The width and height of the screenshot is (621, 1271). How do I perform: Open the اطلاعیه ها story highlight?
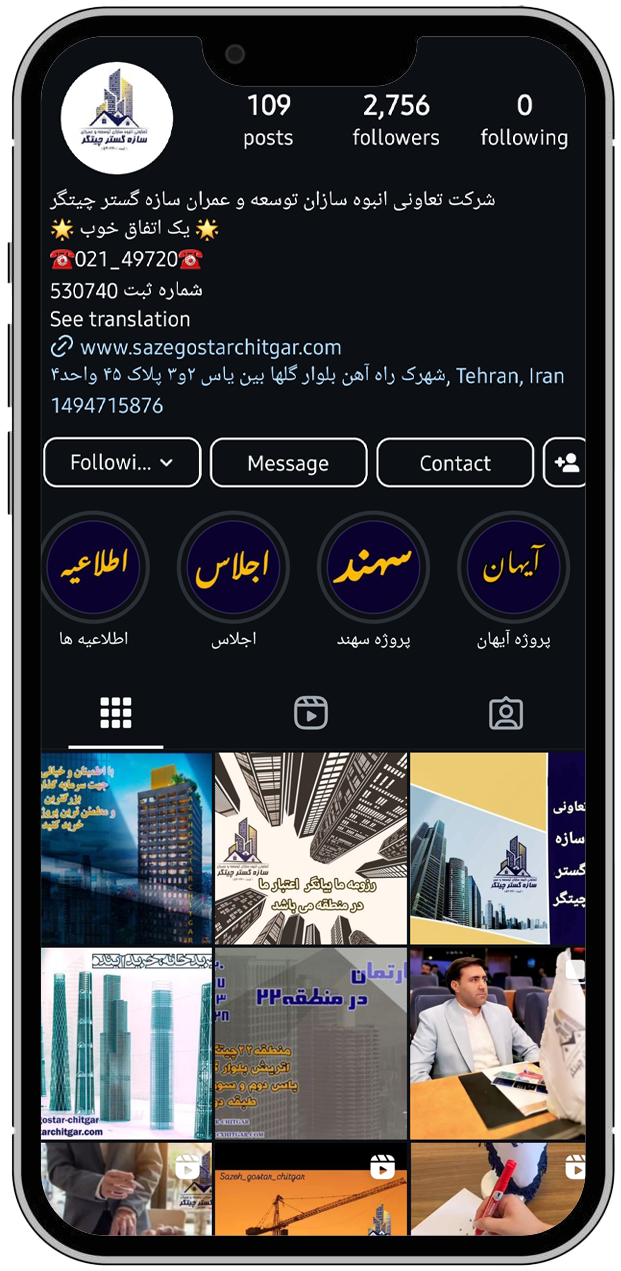click(95, 567)
